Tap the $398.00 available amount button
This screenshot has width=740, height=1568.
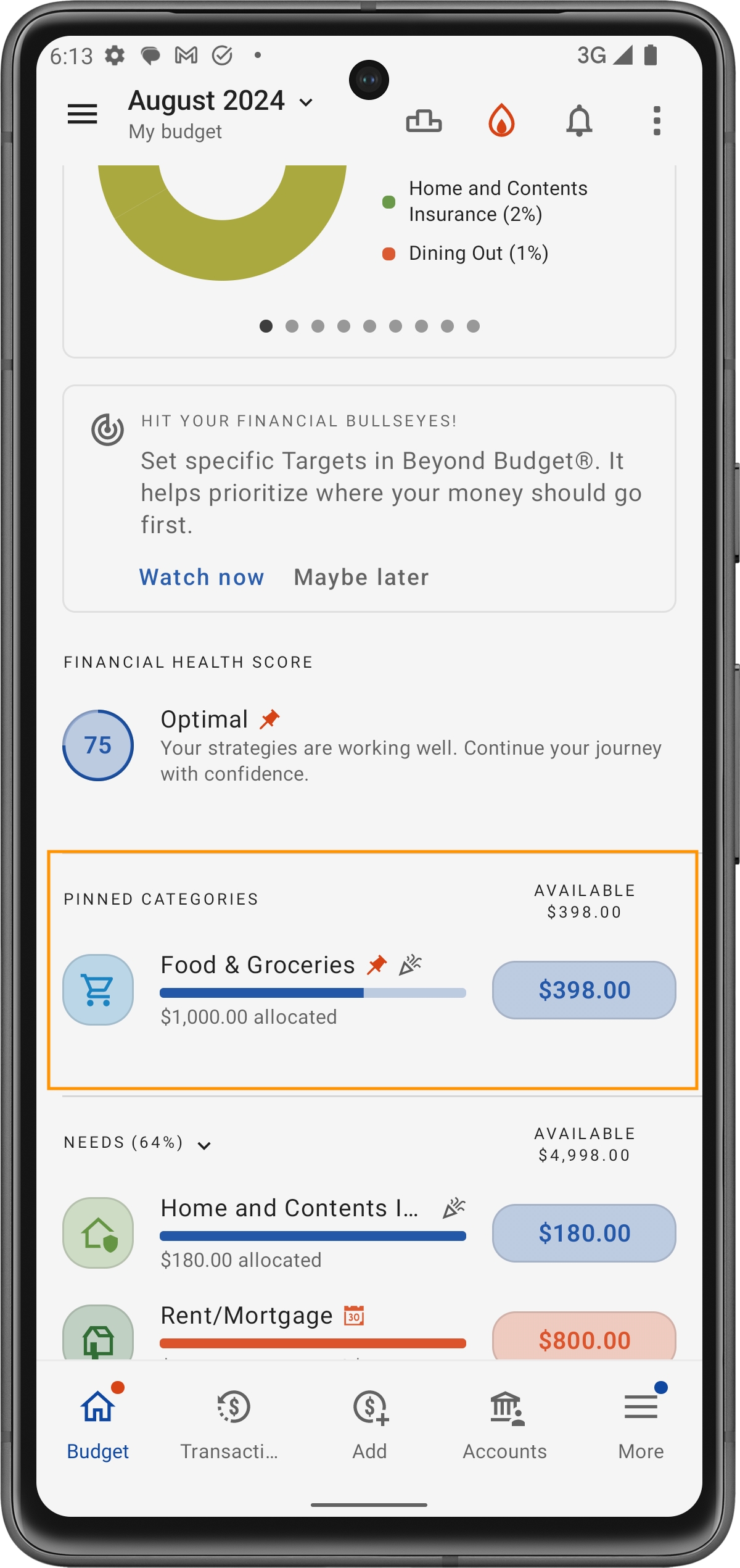pyautogui.click(x=583, y=990)
